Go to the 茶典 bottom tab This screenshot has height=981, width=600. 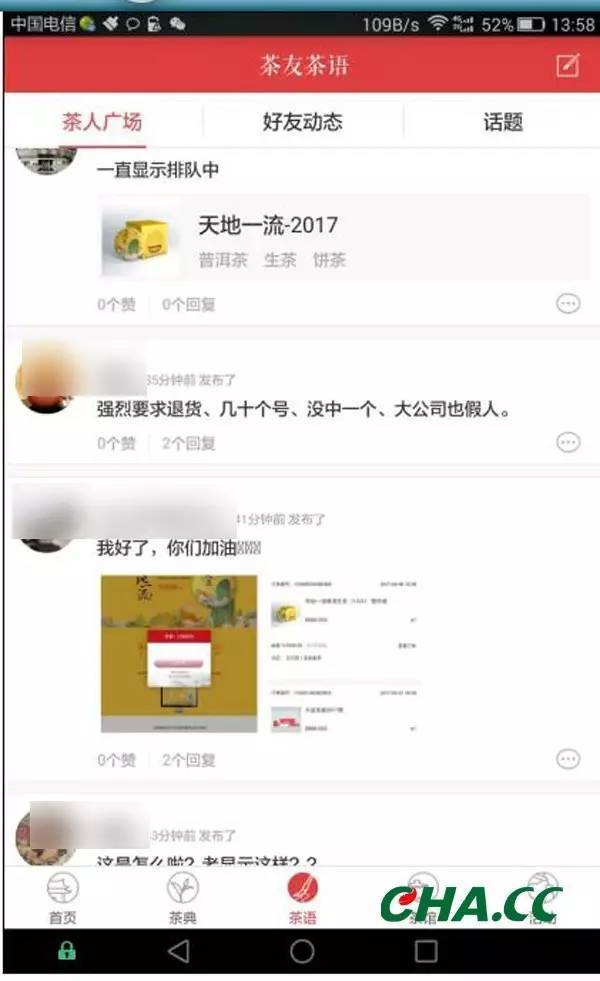182,898
